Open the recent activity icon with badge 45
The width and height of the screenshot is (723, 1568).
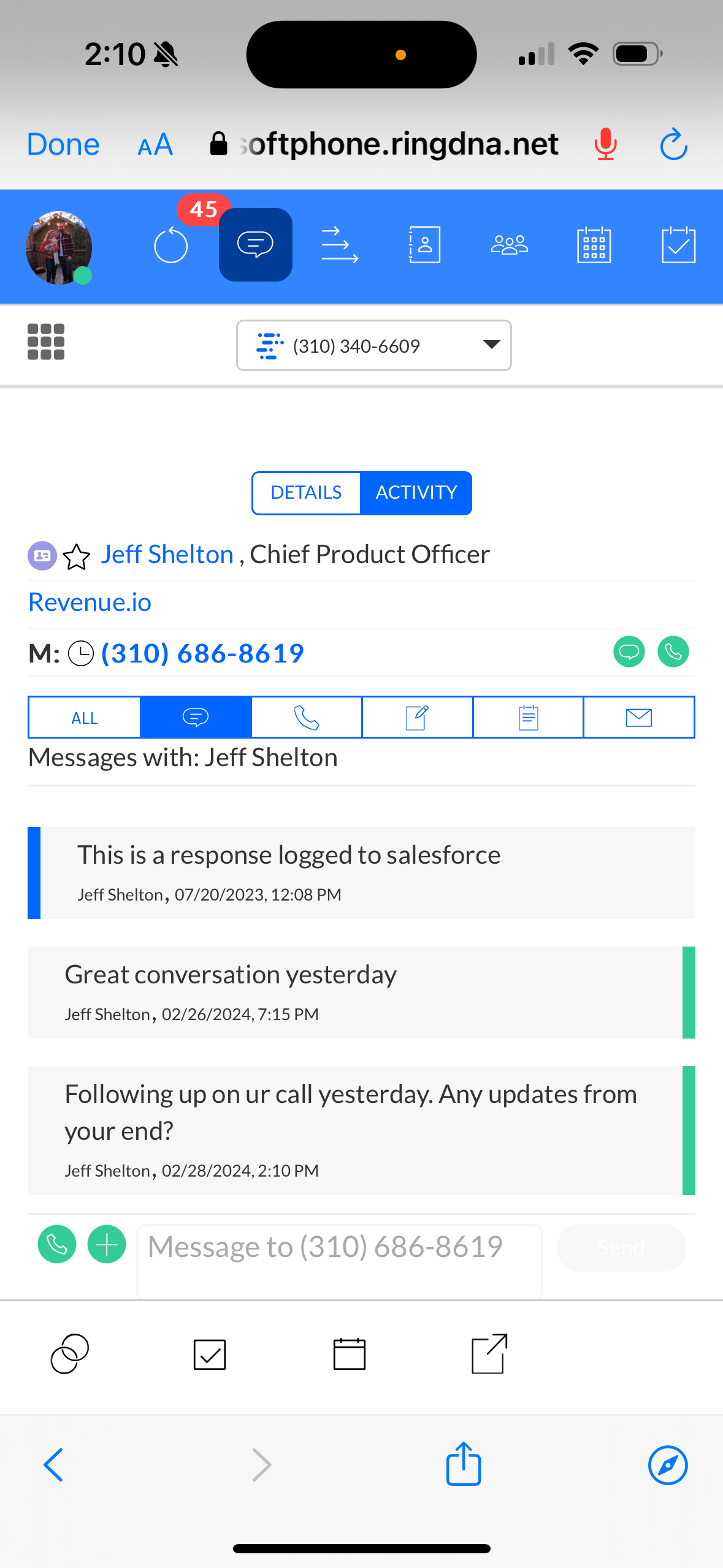pyautogui.click(x=171, y=245)
